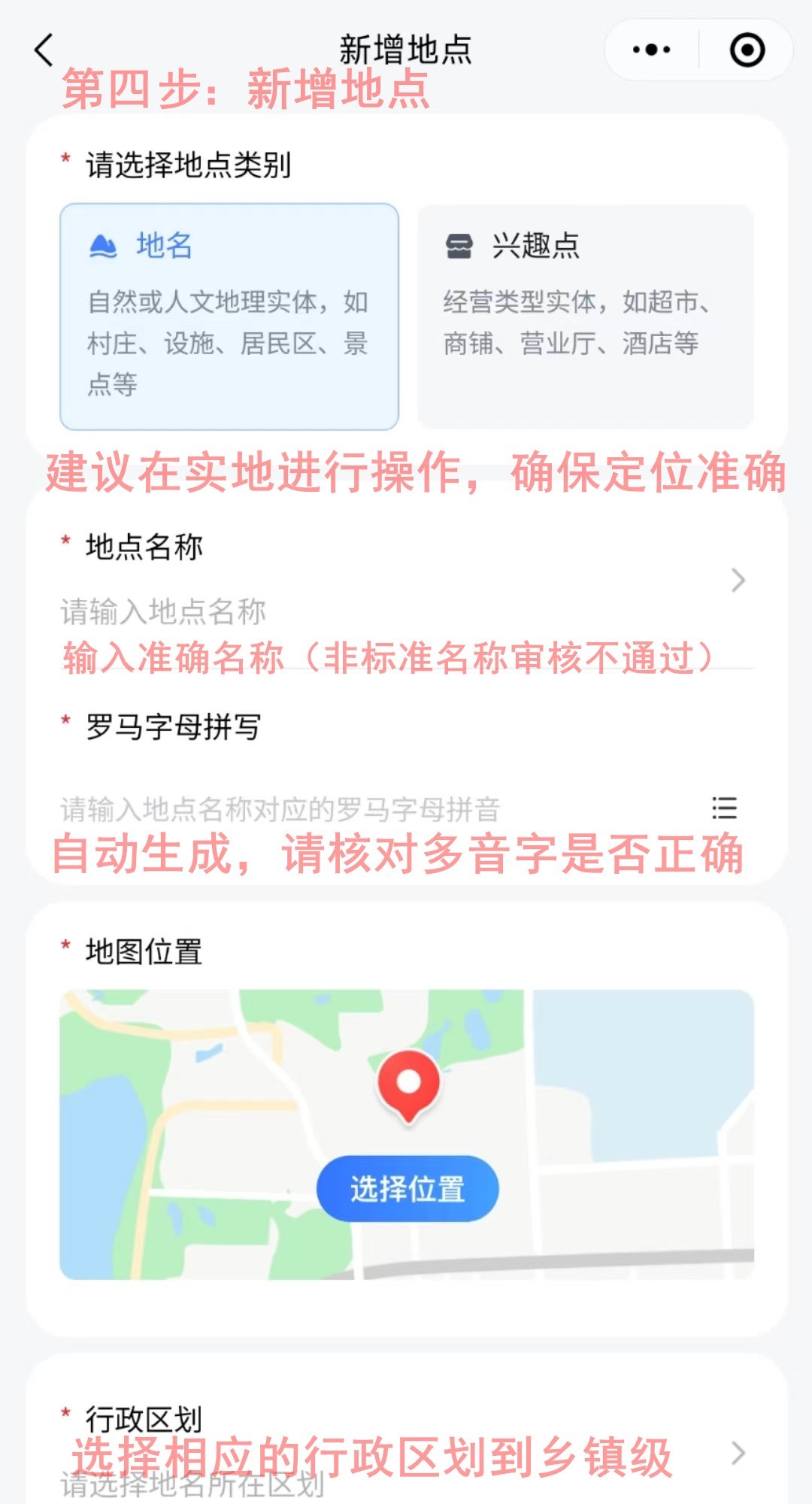This screenshot has width=812, height=1504.
Task: Close the mini-program with the circle icon
Action: (747, 50)
